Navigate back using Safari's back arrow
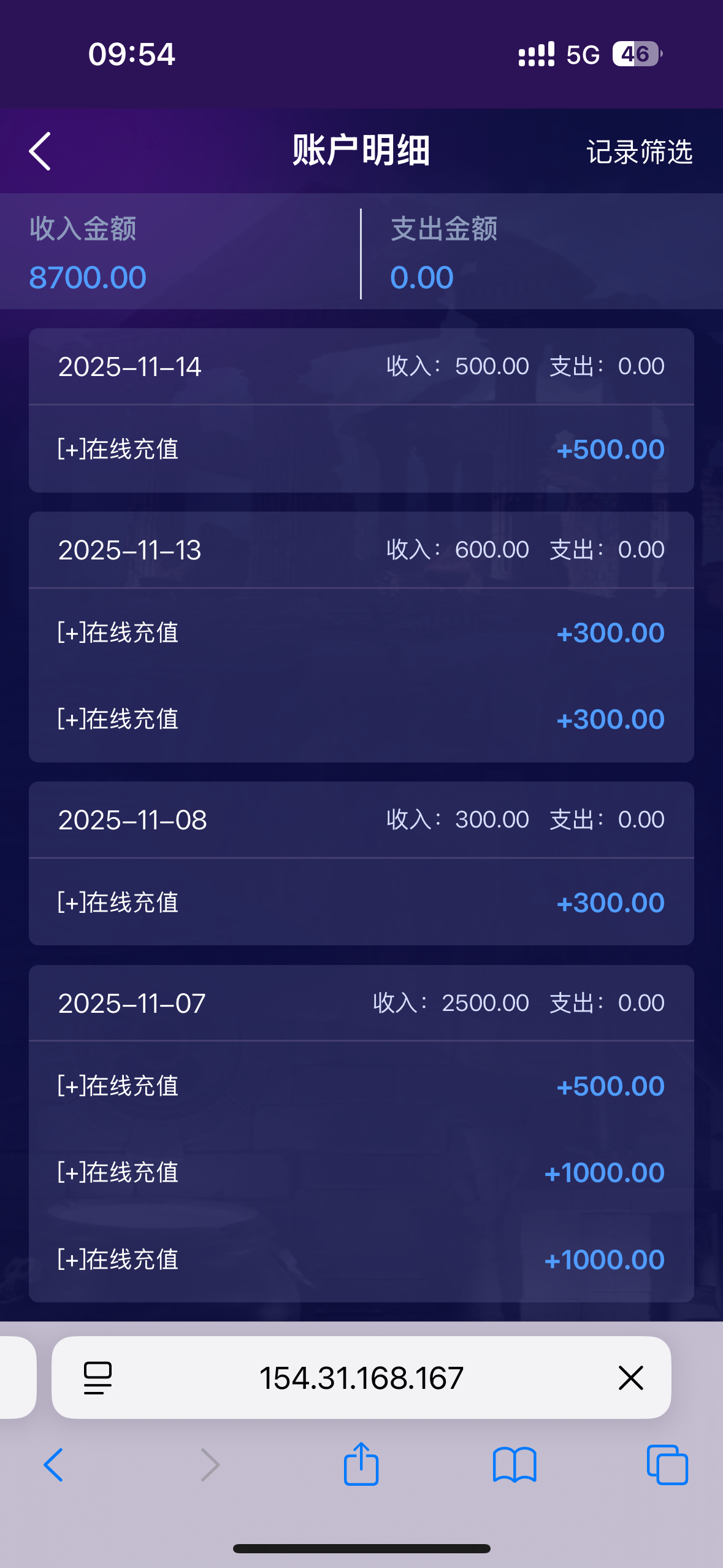The image size is (723, 1568). [x=54, y=1465]
